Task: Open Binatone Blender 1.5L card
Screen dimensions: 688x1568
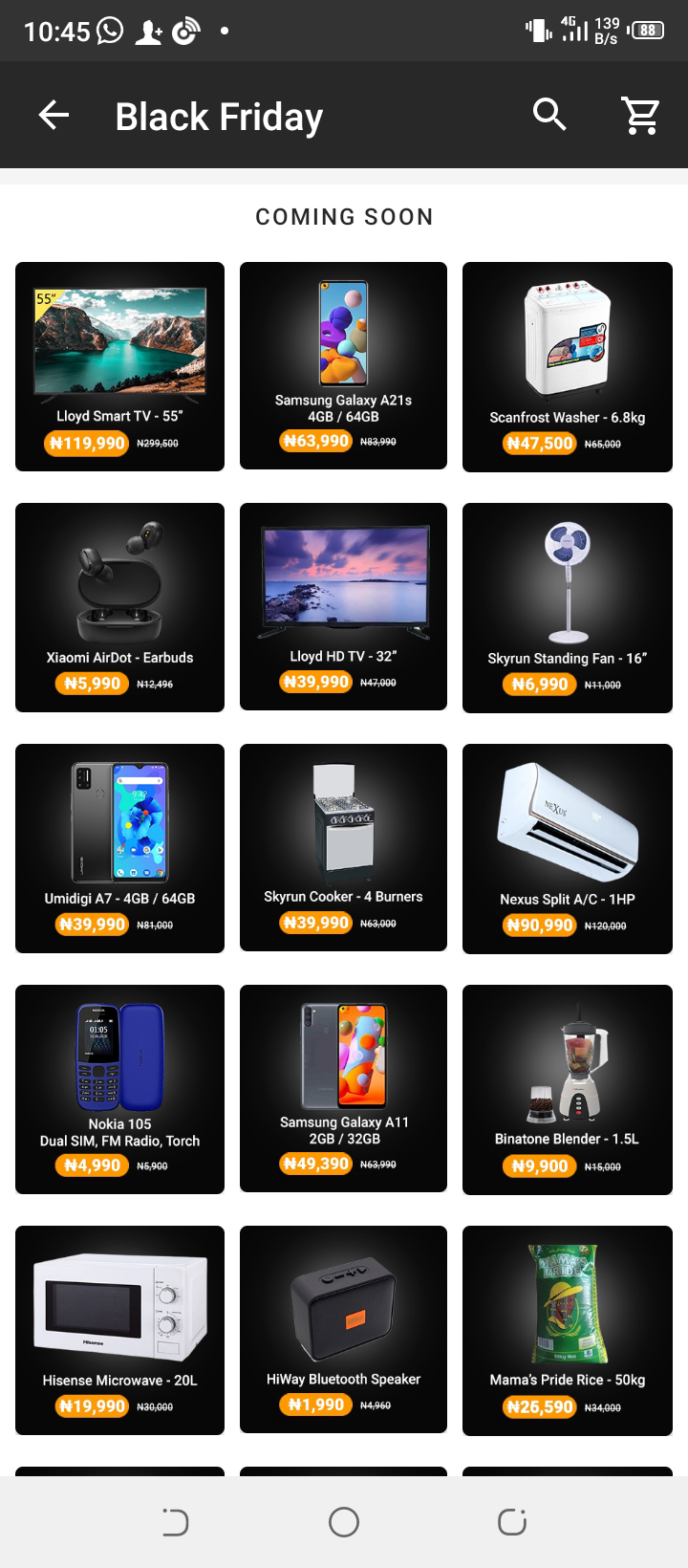Action: click(x=567, y=1089)
